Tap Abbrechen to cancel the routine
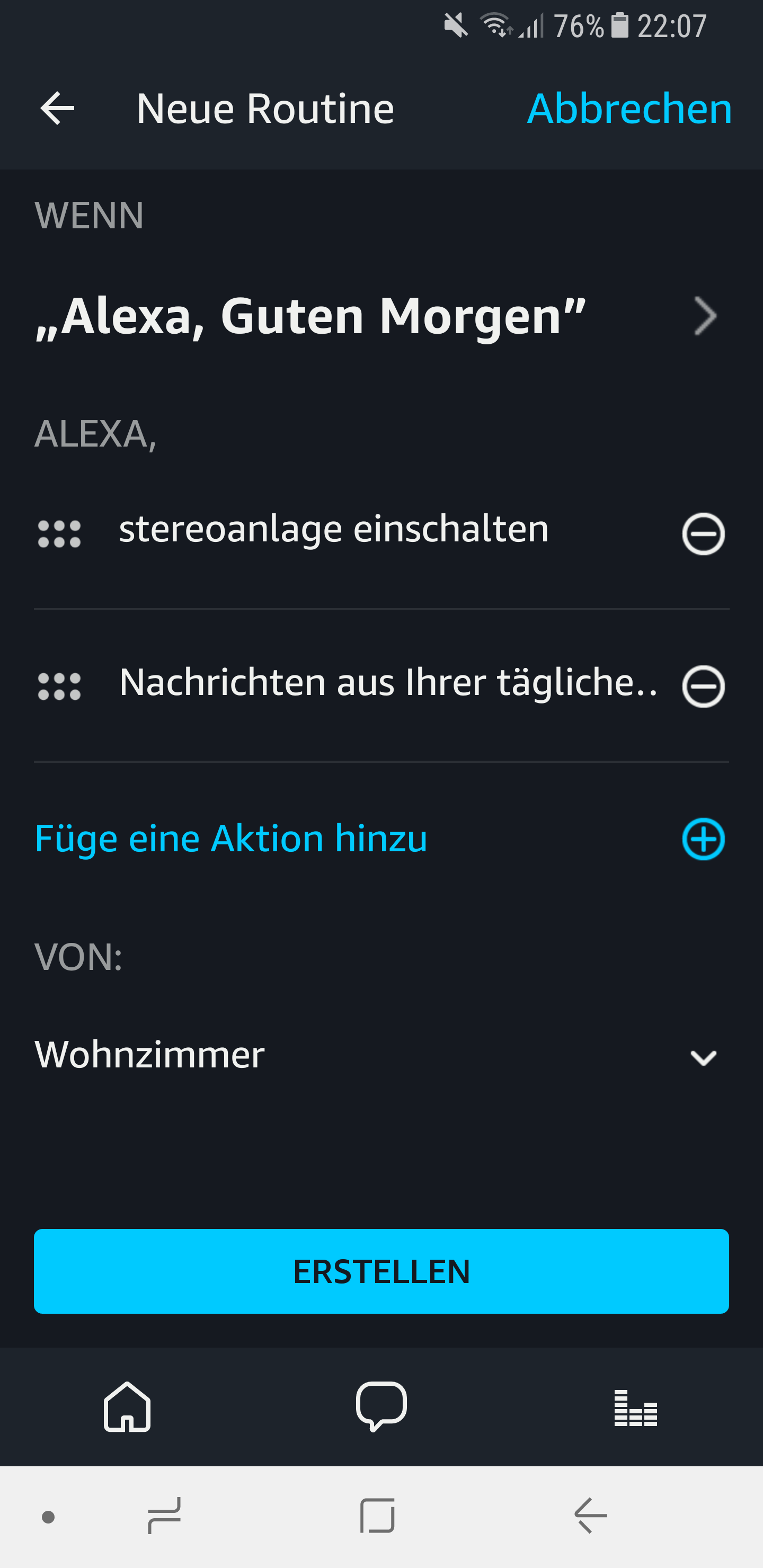 click(x=629, y=109)
